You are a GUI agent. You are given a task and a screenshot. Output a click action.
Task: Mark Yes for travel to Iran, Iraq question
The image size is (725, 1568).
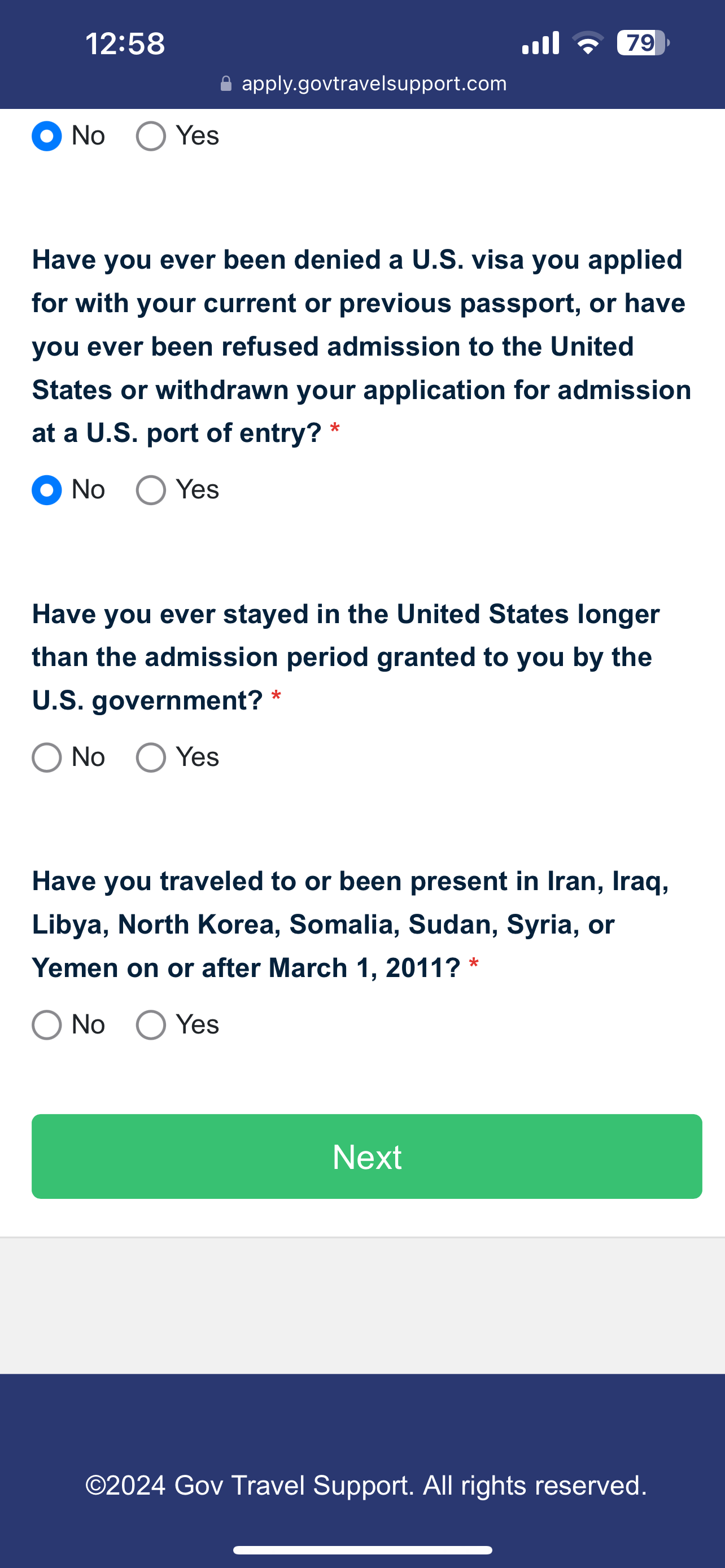(x=150, y=1025)
